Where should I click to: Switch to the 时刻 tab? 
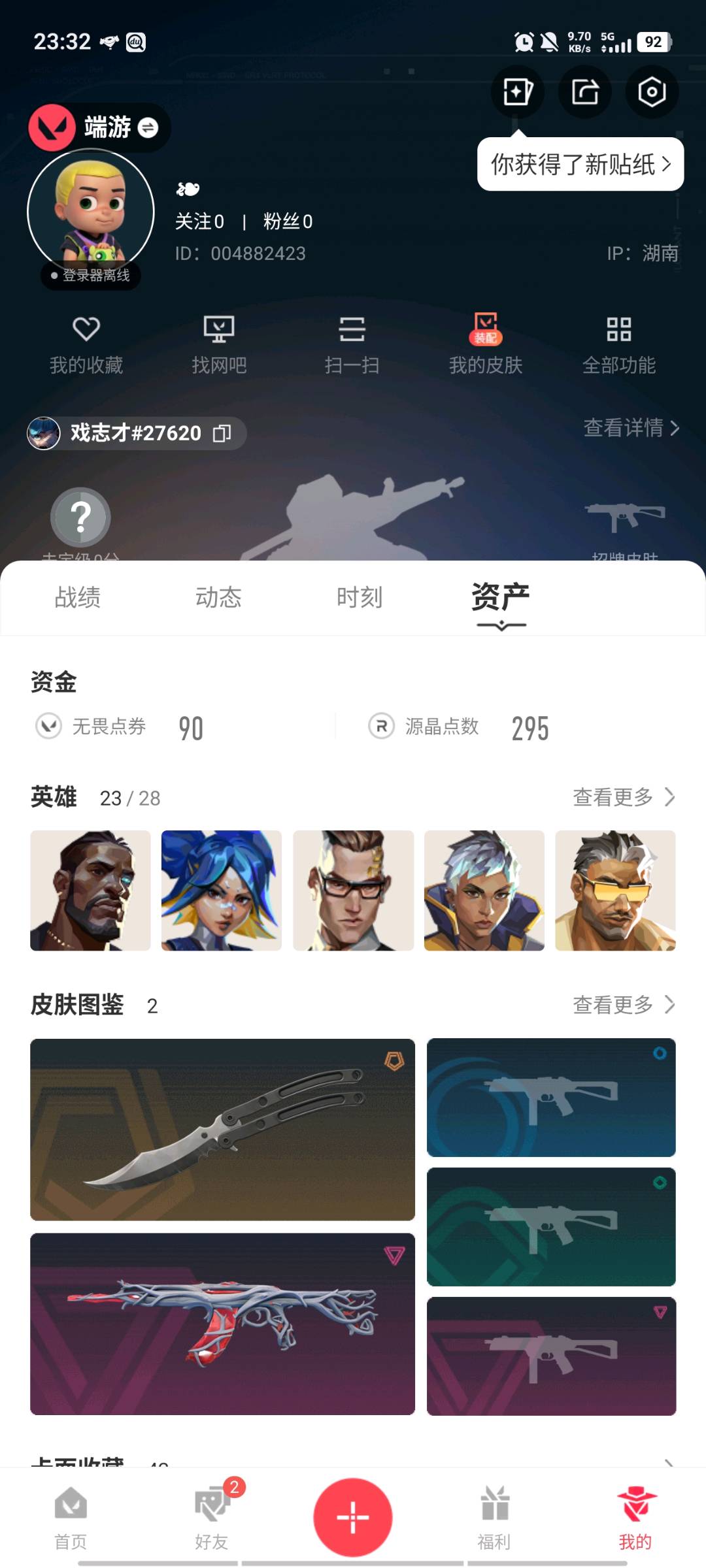coord(359,597)
